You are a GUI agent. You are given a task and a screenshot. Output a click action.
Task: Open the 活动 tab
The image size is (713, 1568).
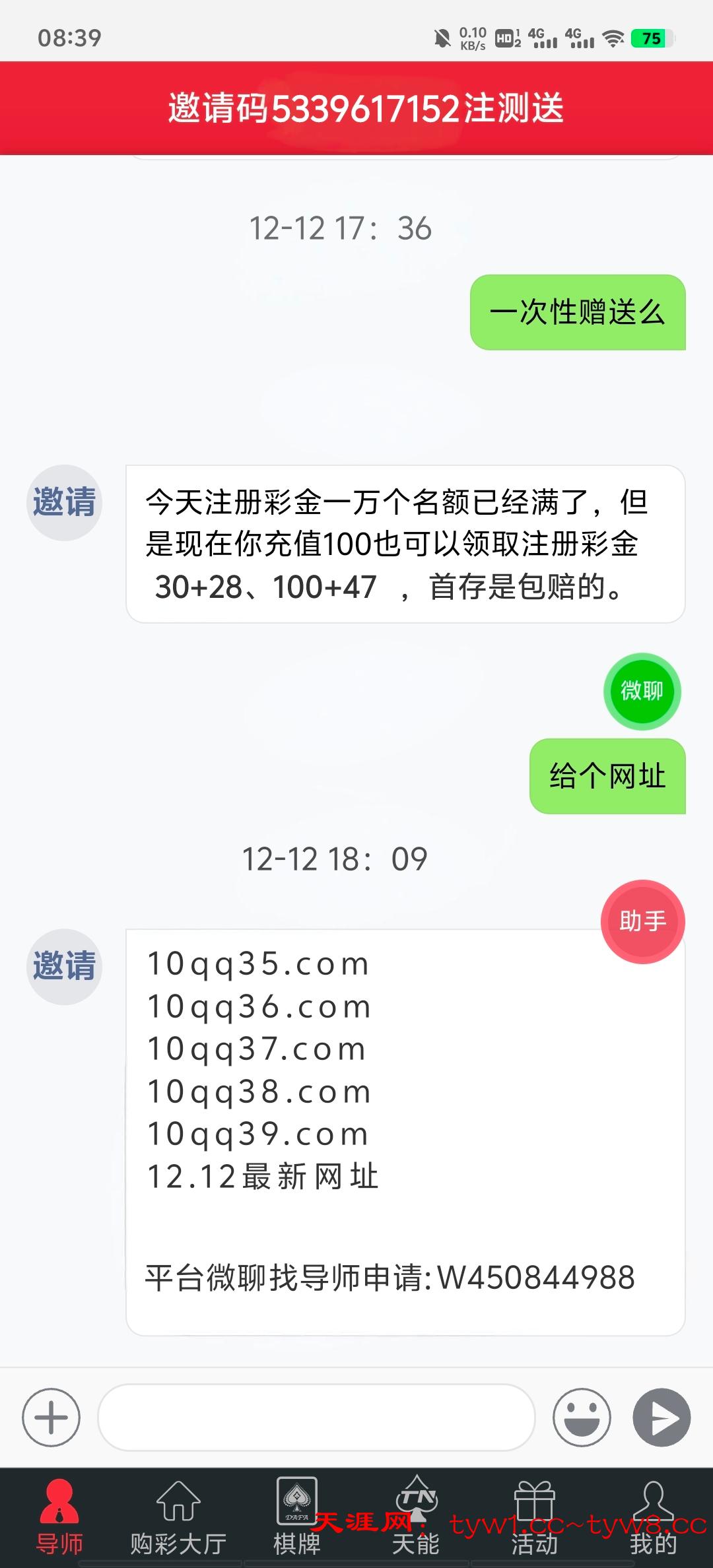[535, 1518]
